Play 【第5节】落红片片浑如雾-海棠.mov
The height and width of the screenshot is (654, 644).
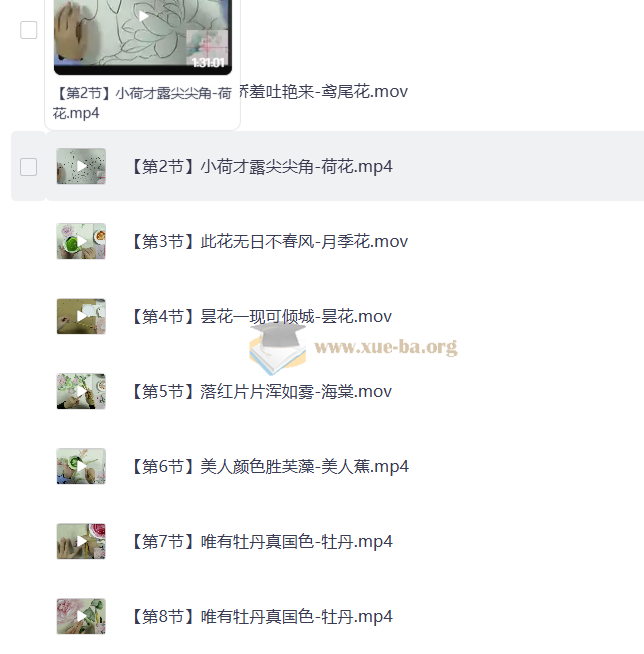[x=81, y=391]
